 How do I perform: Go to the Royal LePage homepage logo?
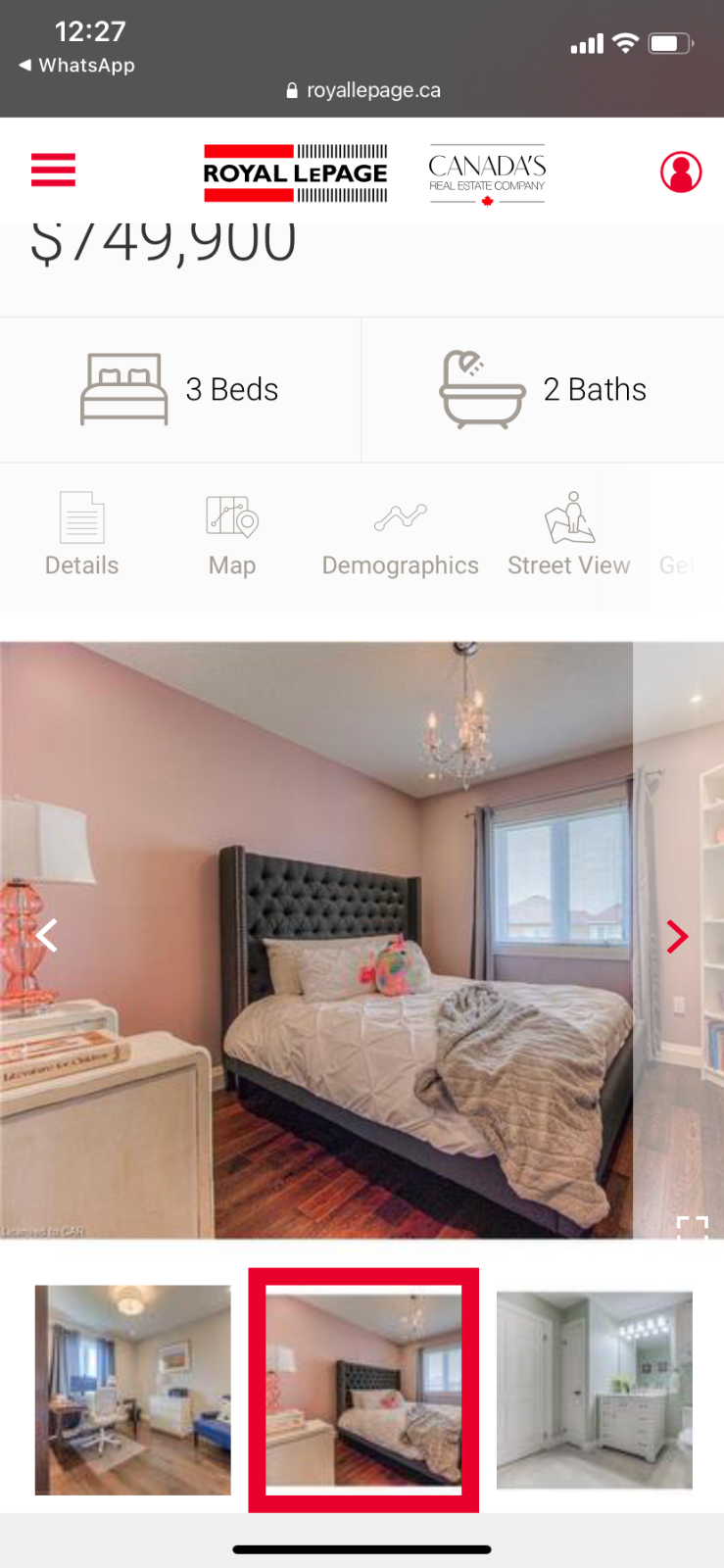(295, 172)
